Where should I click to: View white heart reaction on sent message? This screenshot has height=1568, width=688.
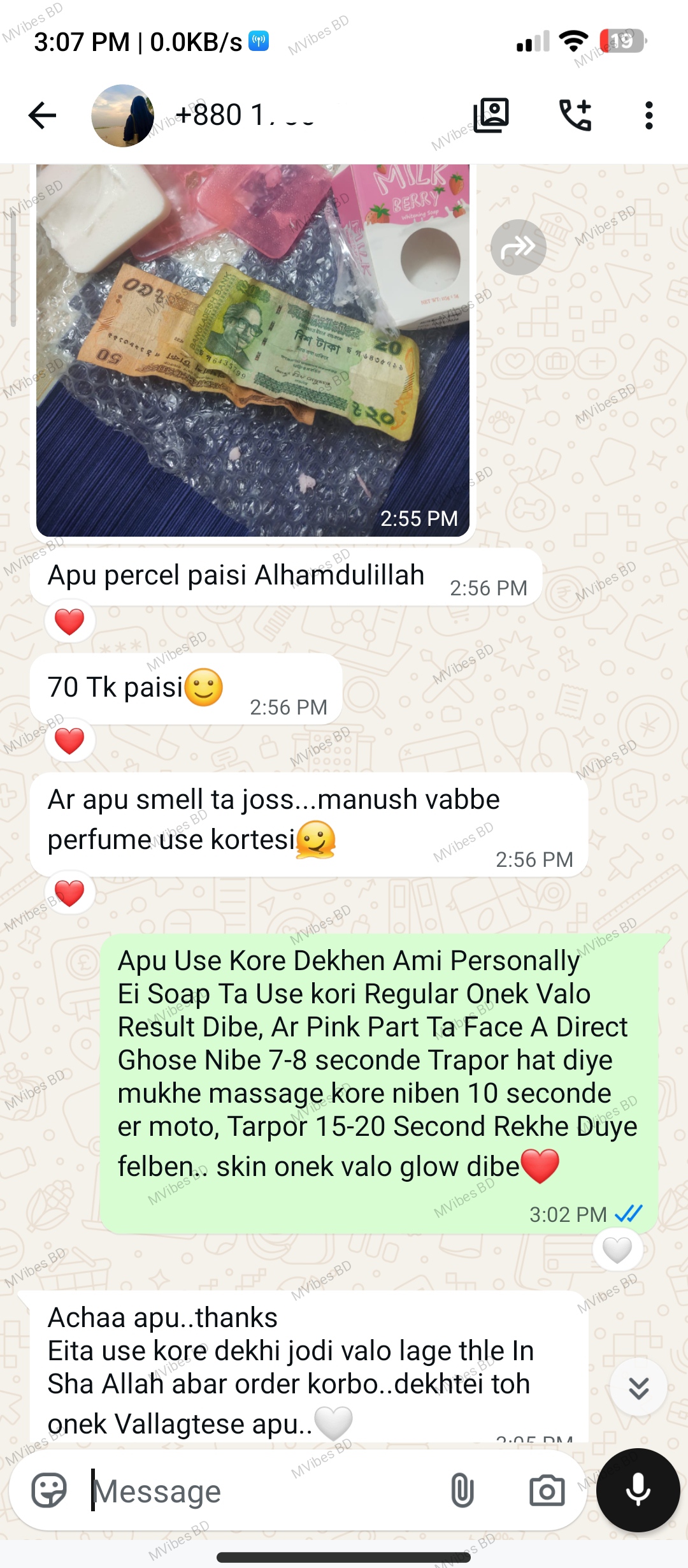click(617, 1250)
